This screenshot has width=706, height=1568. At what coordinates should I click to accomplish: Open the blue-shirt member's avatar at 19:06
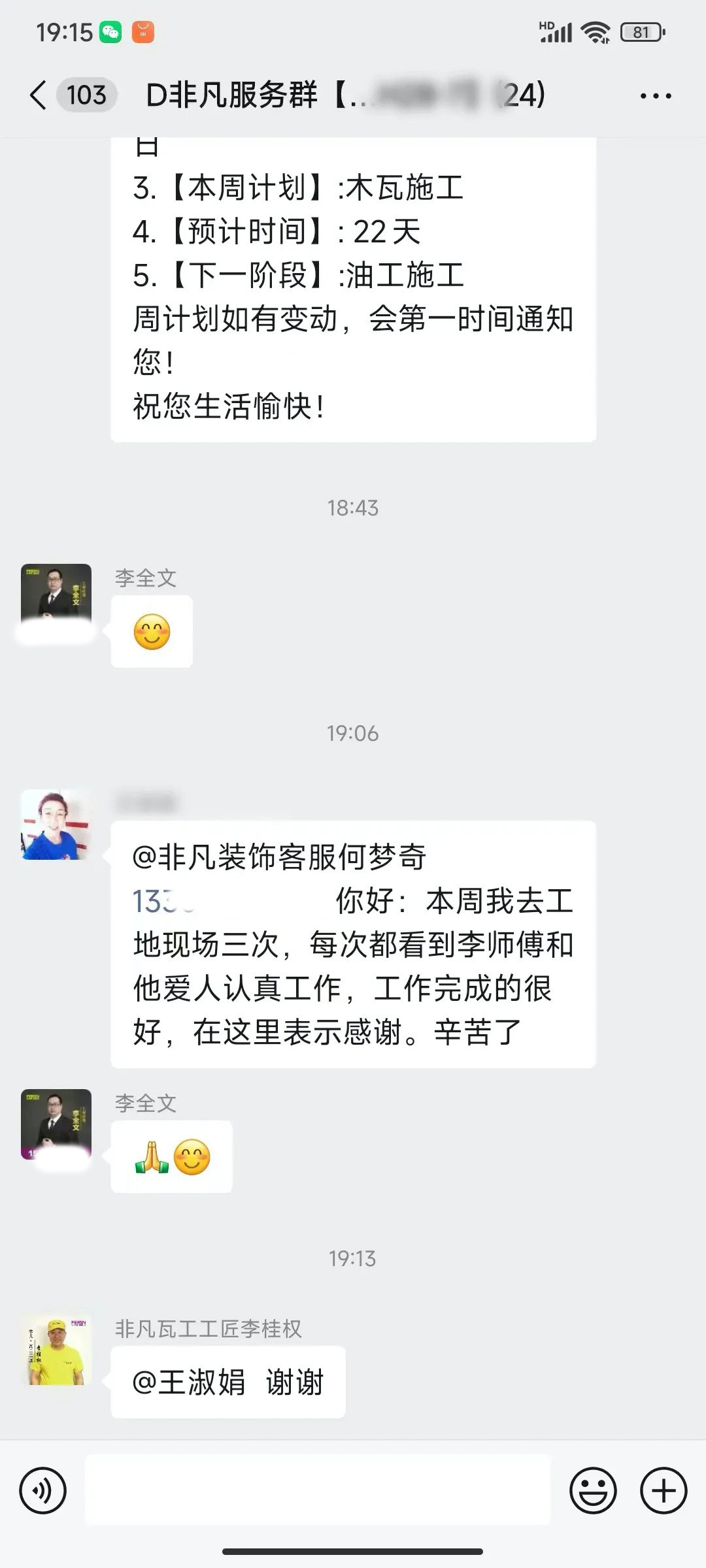click(56, 825)
